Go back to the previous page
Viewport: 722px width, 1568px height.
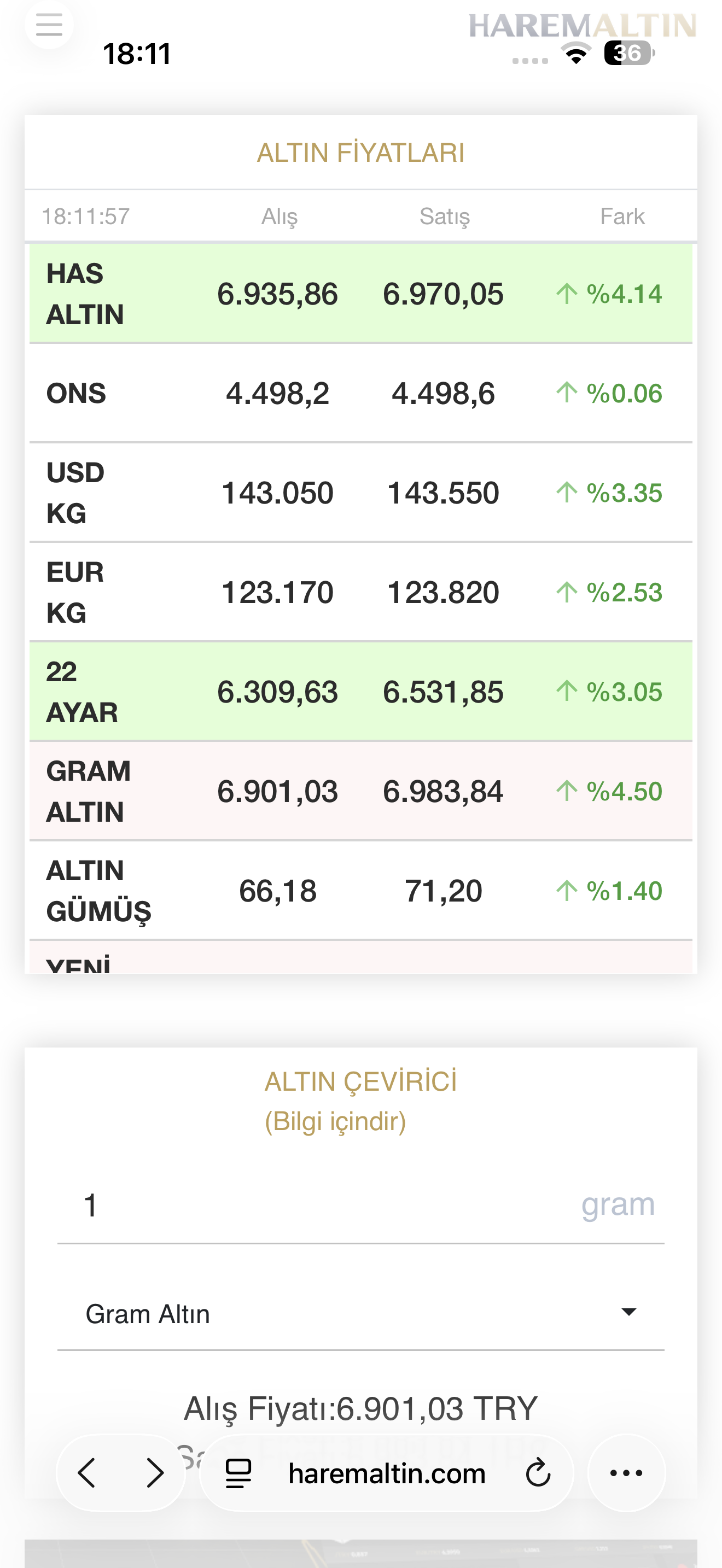pyautogui.click(x=86, y=1473)
